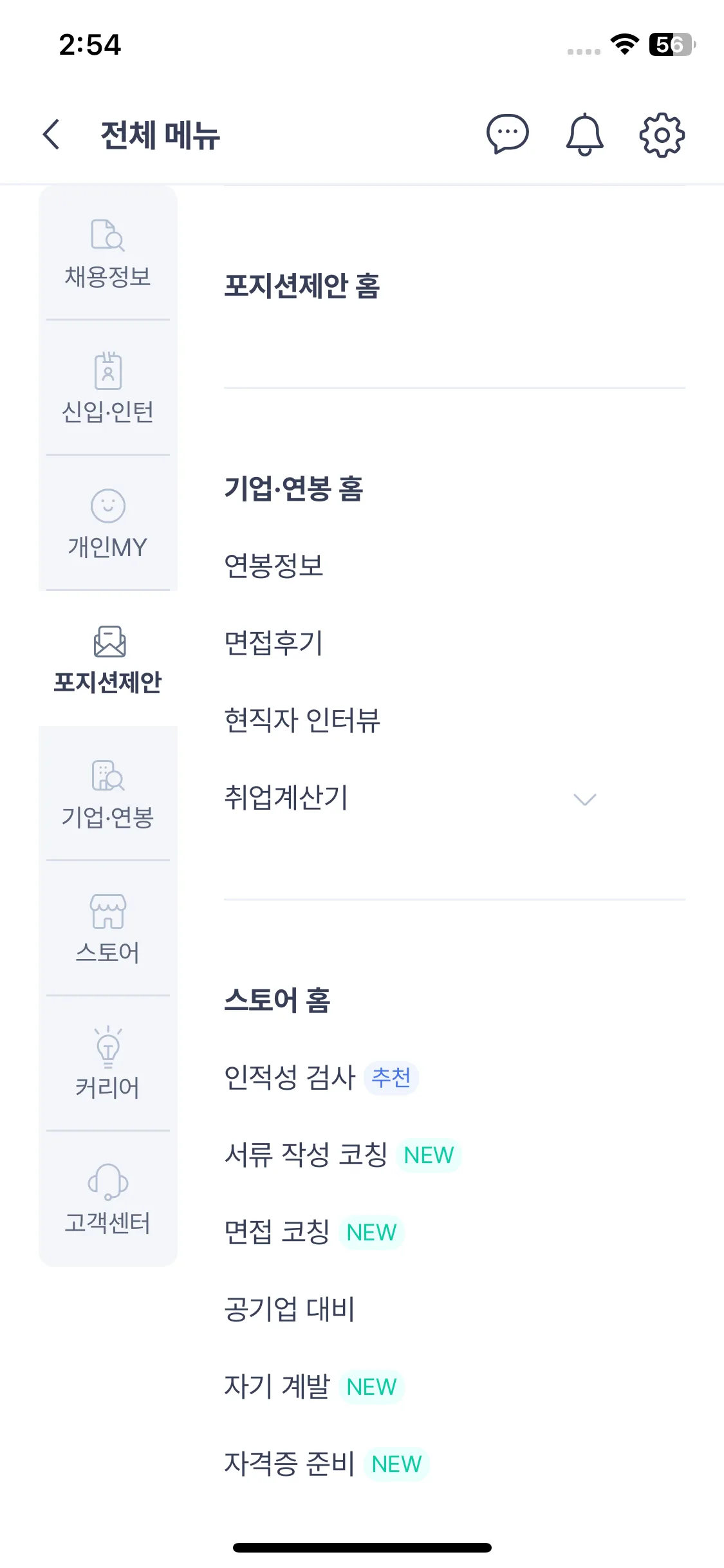Open 인적성 검사
The image size is (724, 1568).
tap(290, 1078)
